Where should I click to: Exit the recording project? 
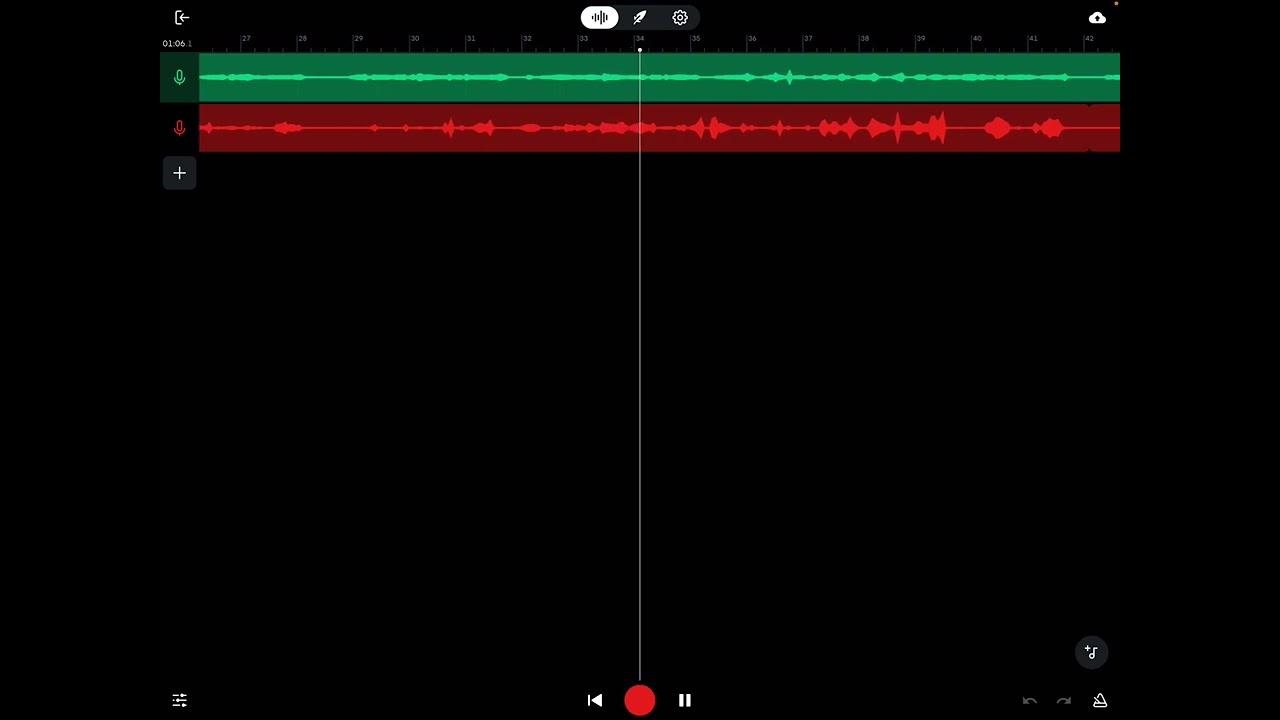coord(182,17)
